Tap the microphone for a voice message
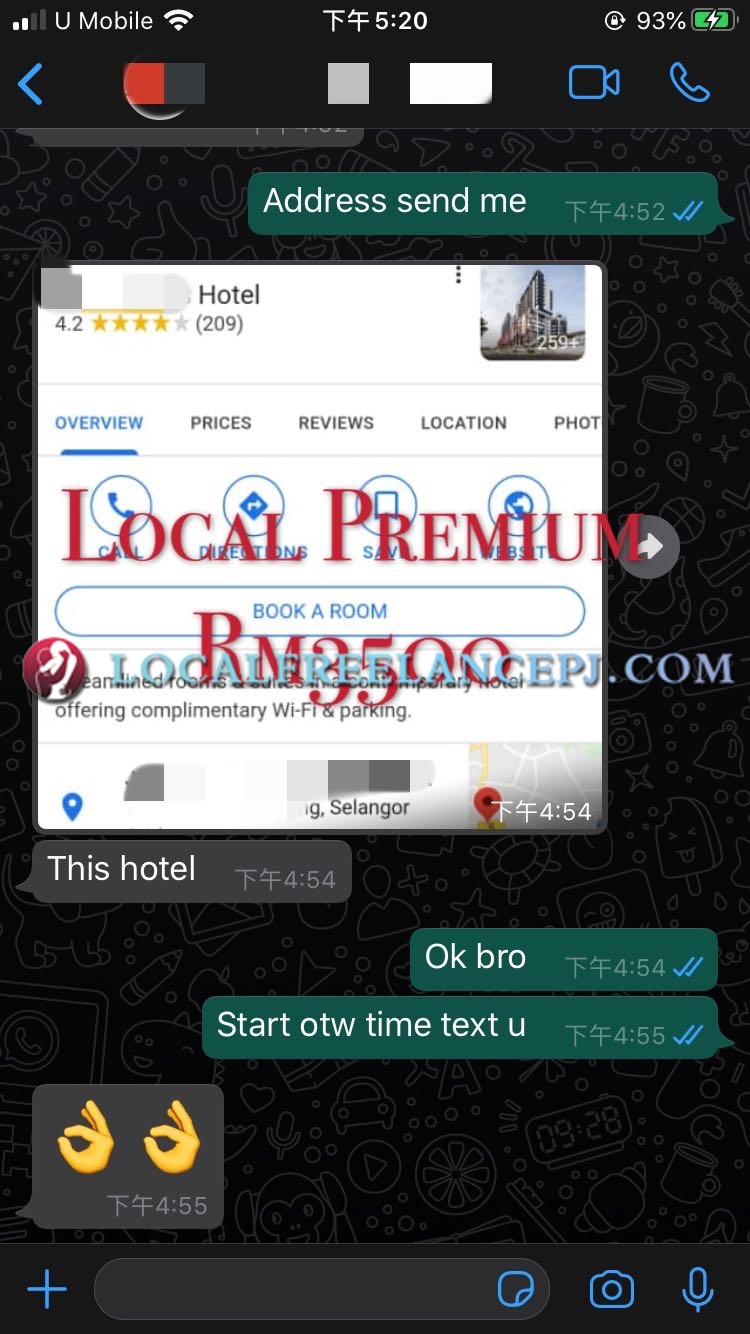This screenshot has height=1334, width=750. click(697, 1289)
